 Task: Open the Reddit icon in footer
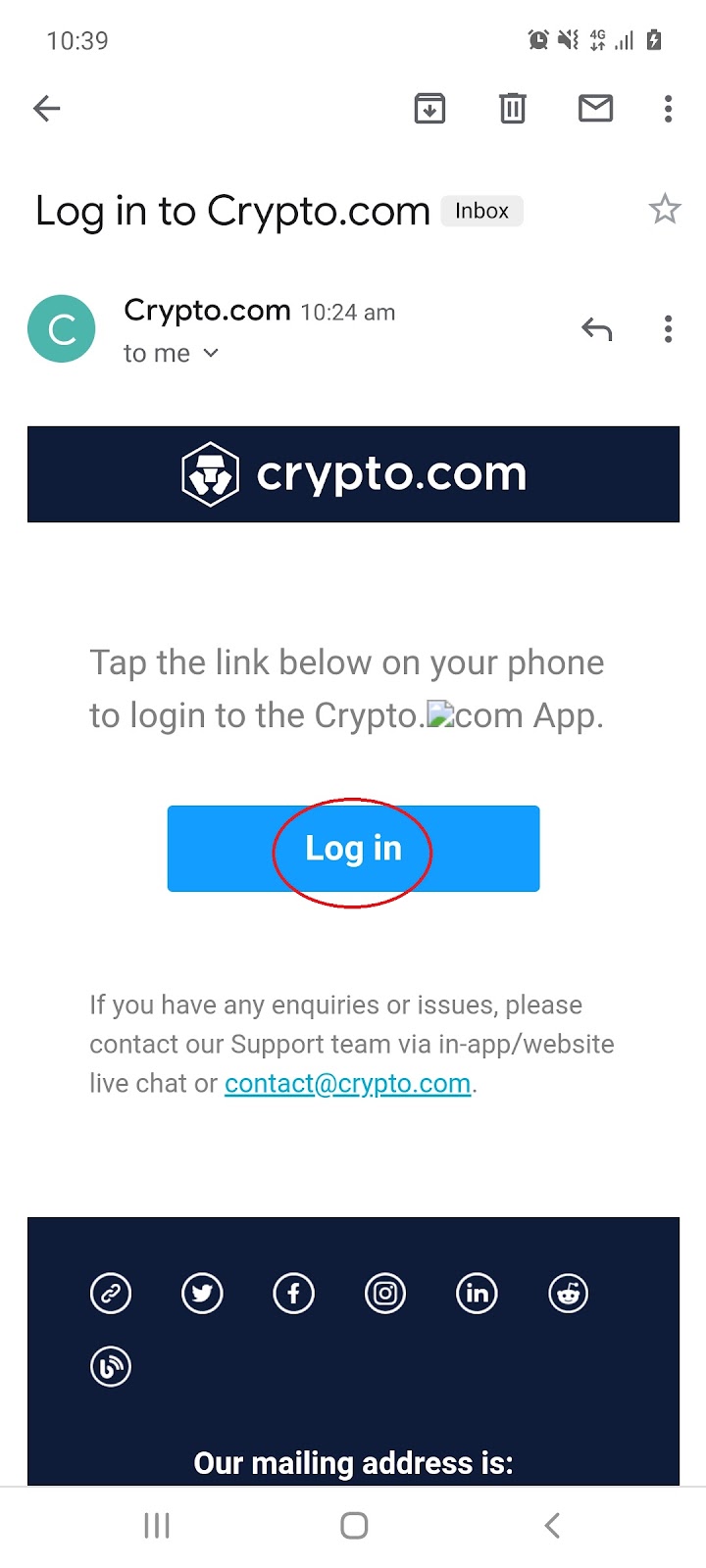(569, 1294)
